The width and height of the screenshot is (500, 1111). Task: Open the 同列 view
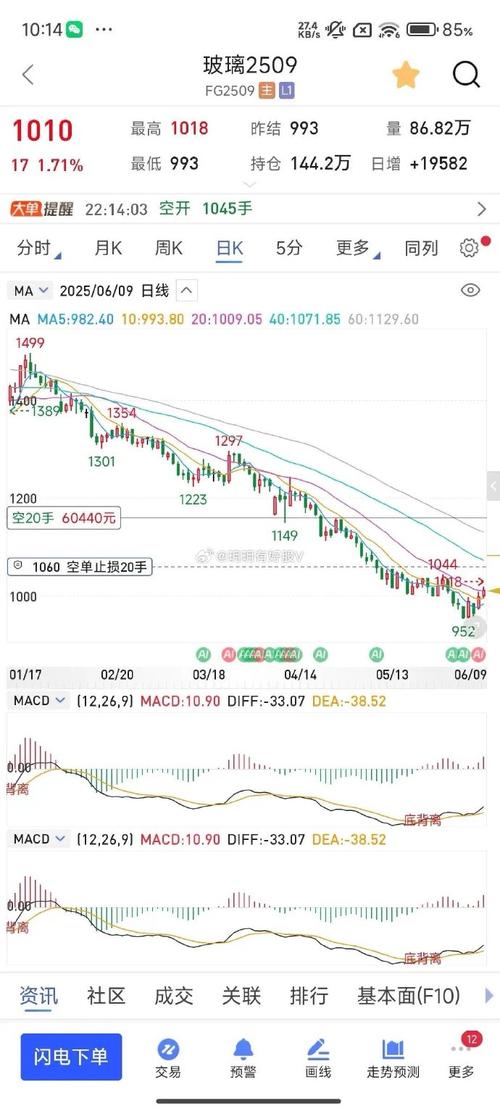pos(421,249)
